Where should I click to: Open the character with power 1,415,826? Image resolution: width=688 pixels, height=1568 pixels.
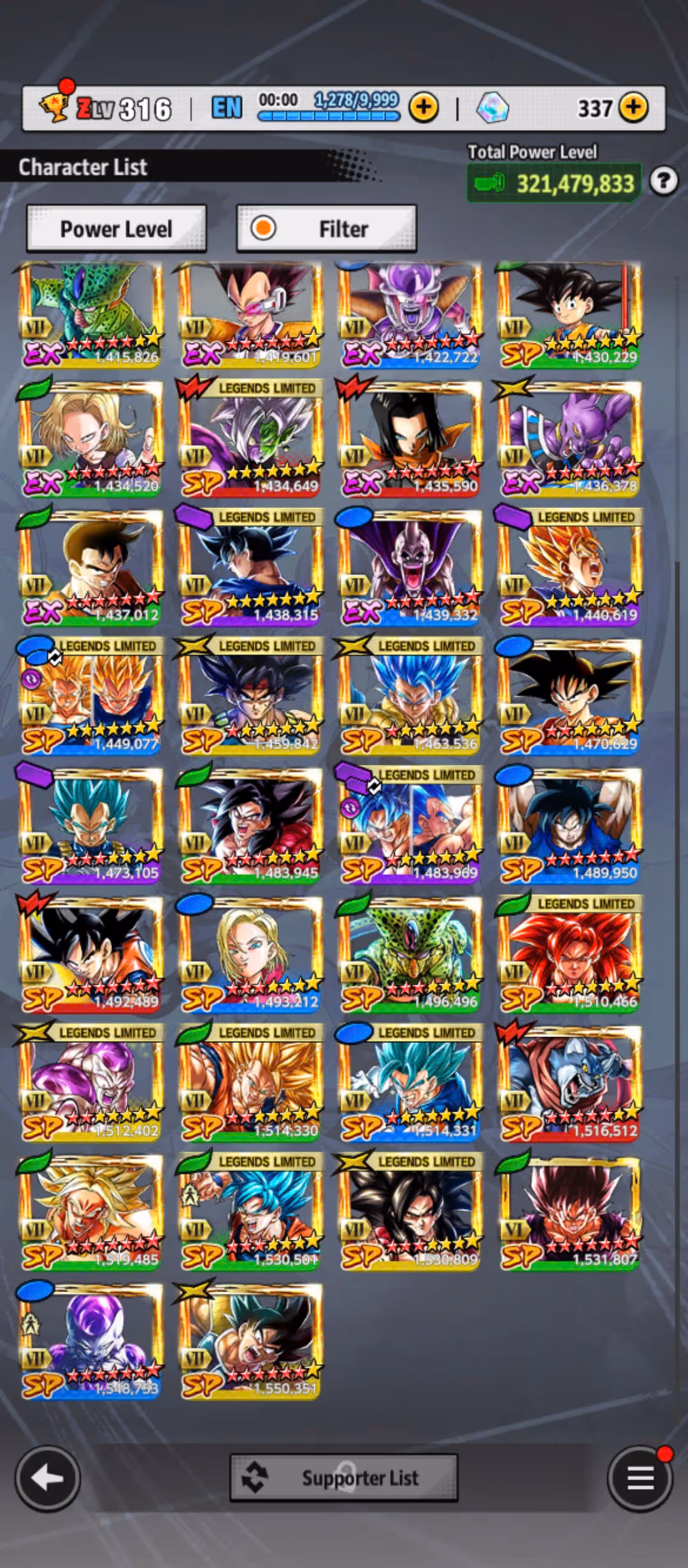(x=90, y=314)
